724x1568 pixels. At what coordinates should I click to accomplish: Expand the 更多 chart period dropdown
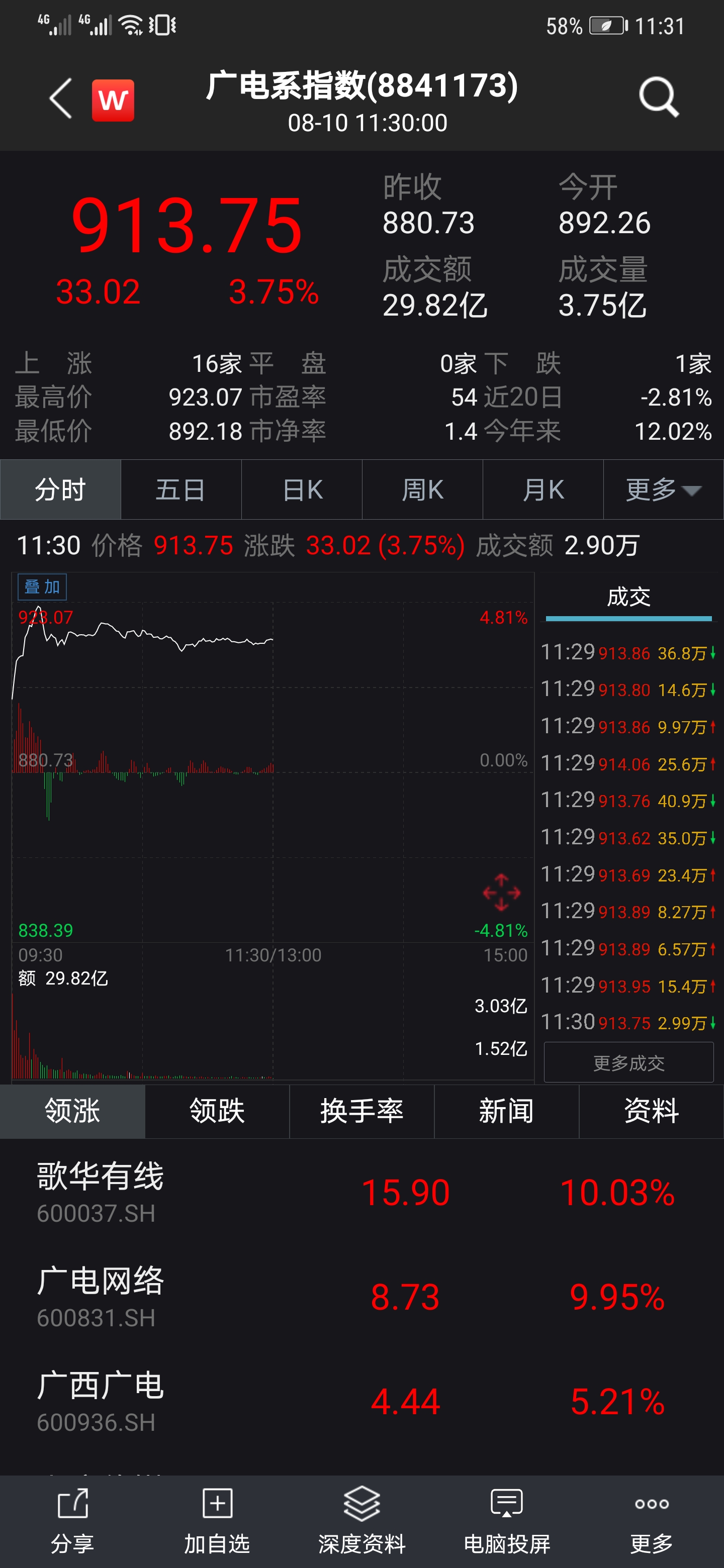tap(663, 489)
